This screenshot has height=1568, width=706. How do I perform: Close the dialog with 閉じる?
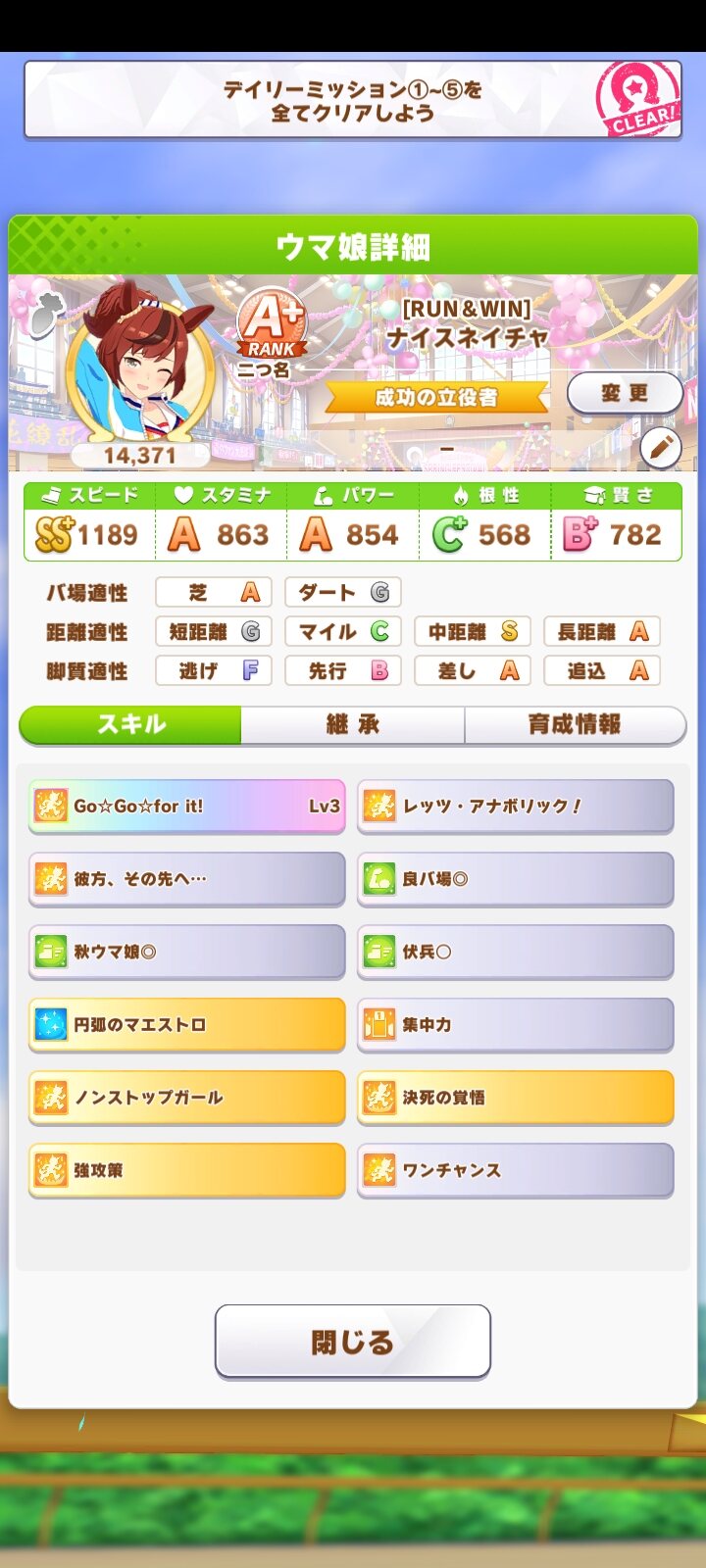pos(353,1341)
